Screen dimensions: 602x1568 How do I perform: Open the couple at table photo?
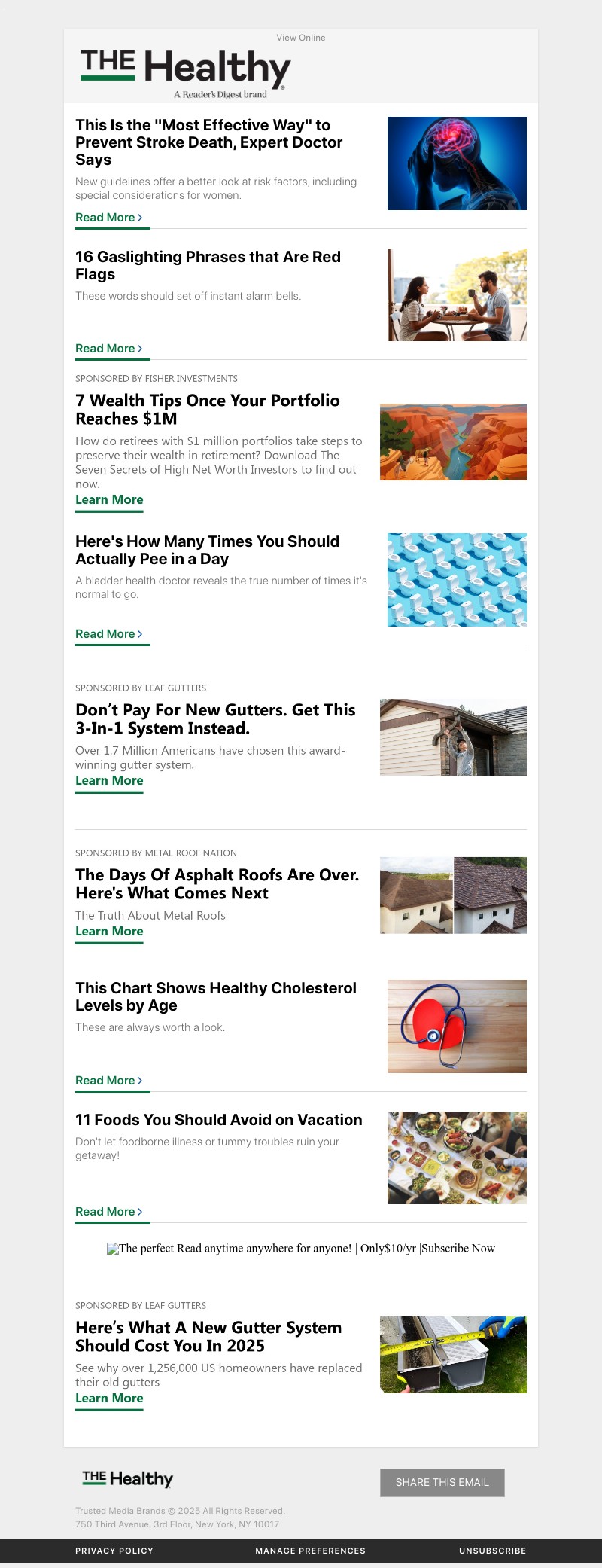click(457, 294)
